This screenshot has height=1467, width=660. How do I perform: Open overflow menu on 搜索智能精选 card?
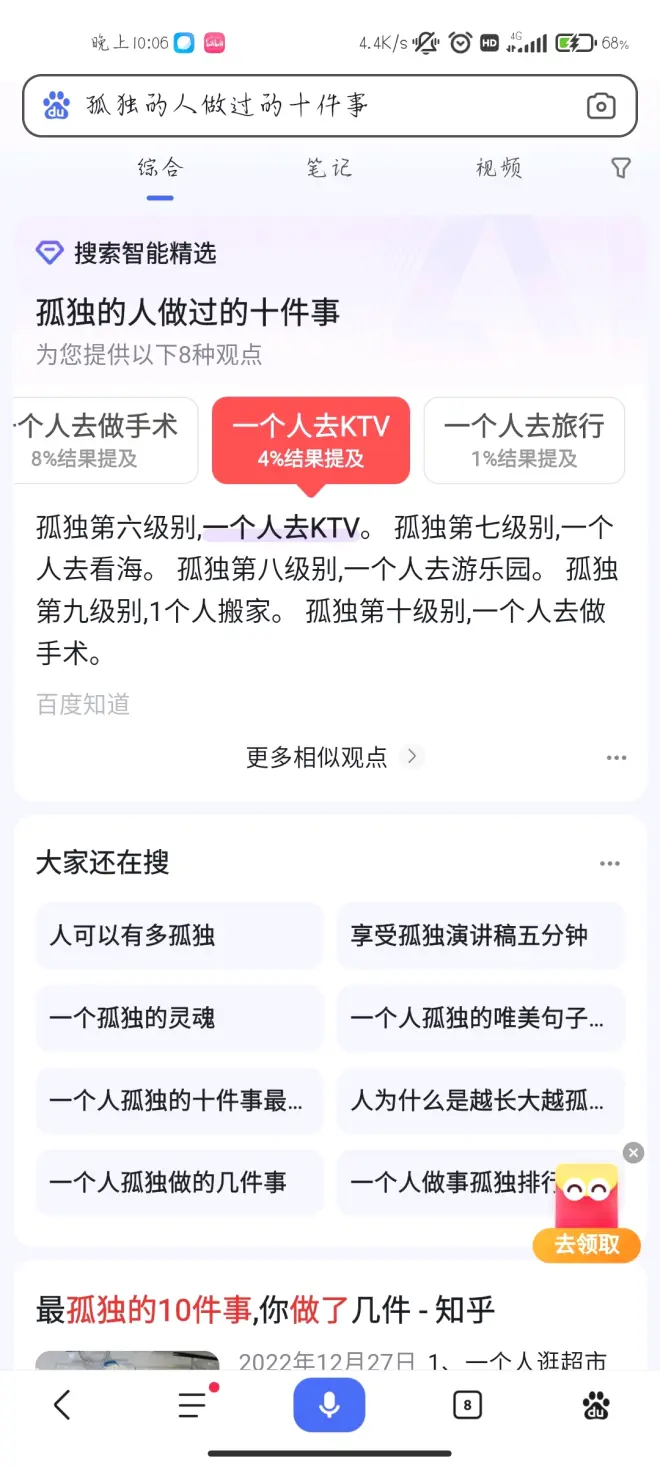[616, 758]
